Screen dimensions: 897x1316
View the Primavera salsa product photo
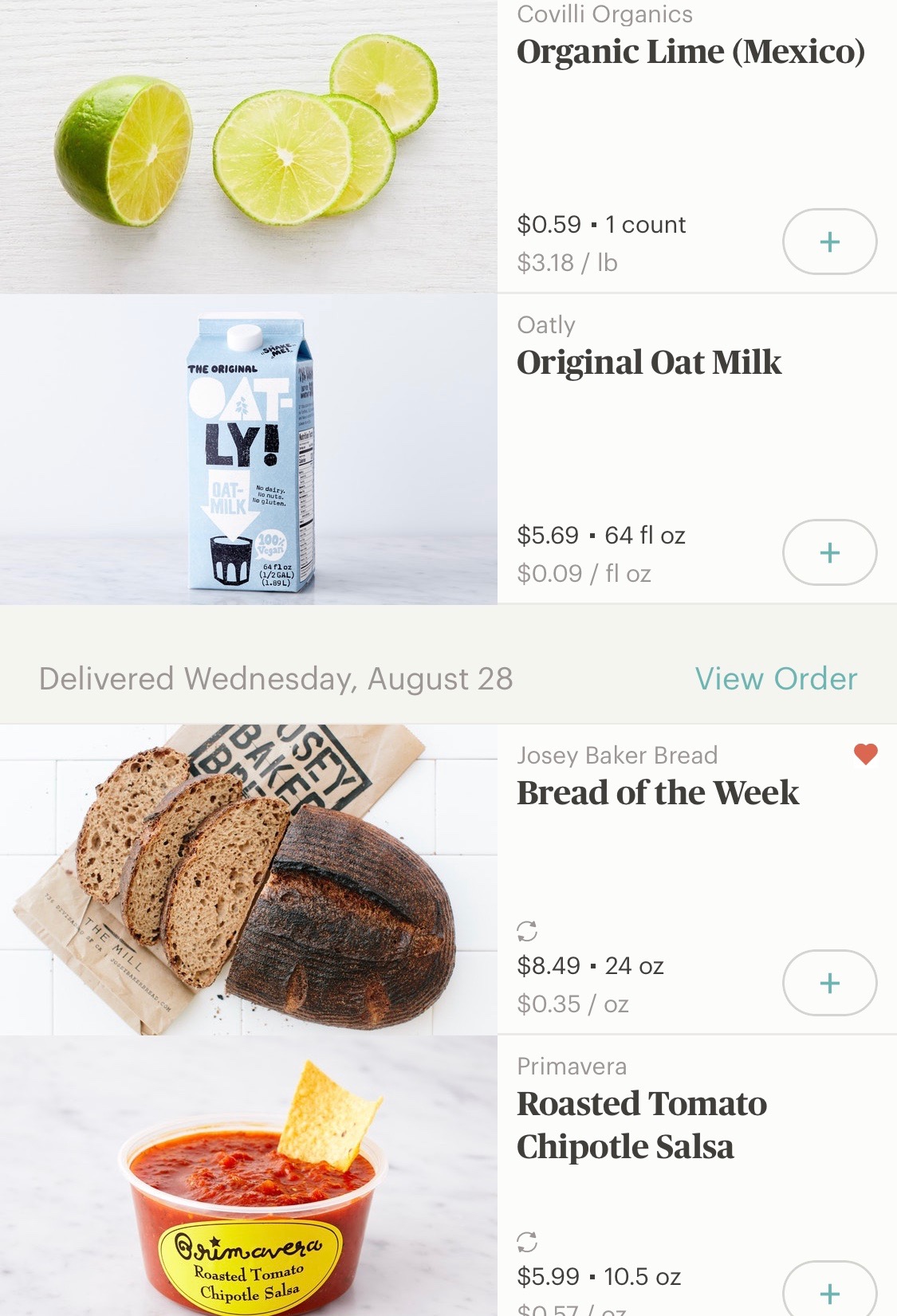[248, 1177]
